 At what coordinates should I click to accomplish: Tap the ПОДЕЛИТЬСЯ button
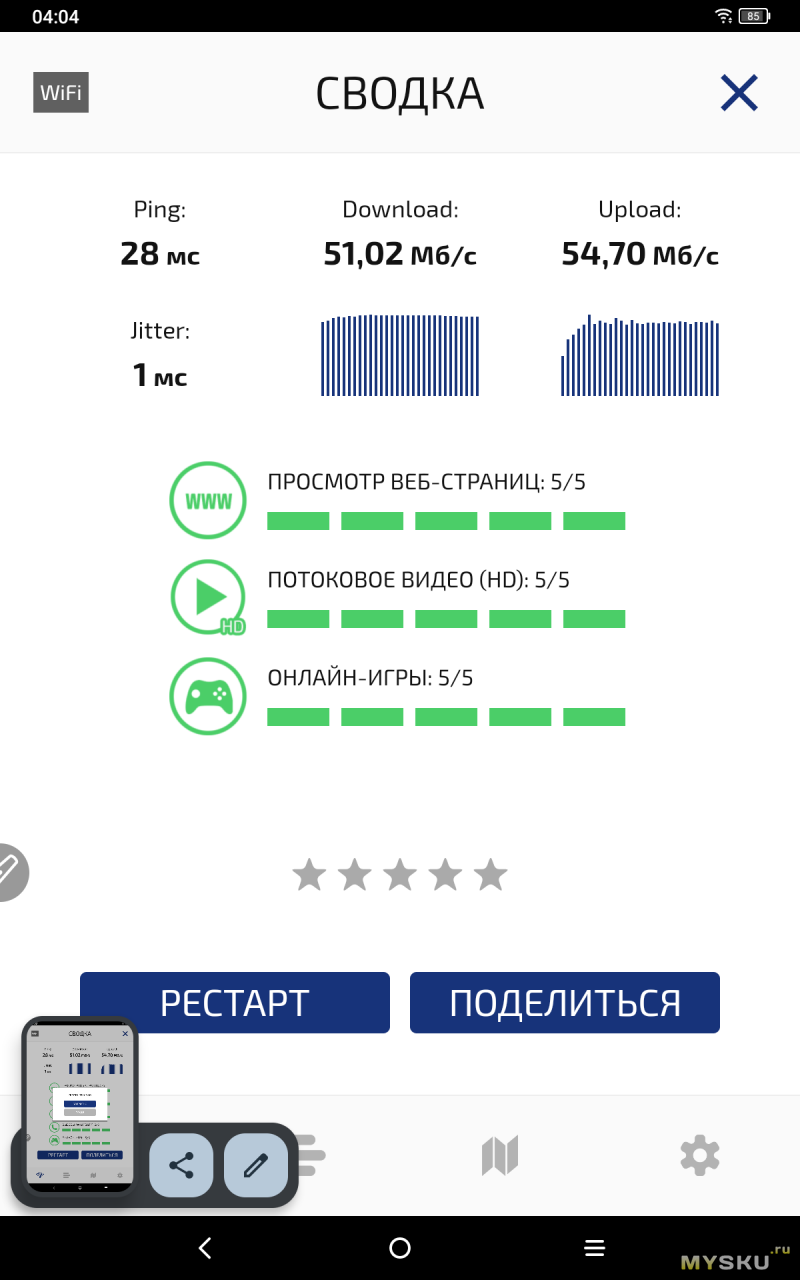(x=565, y=1002)
